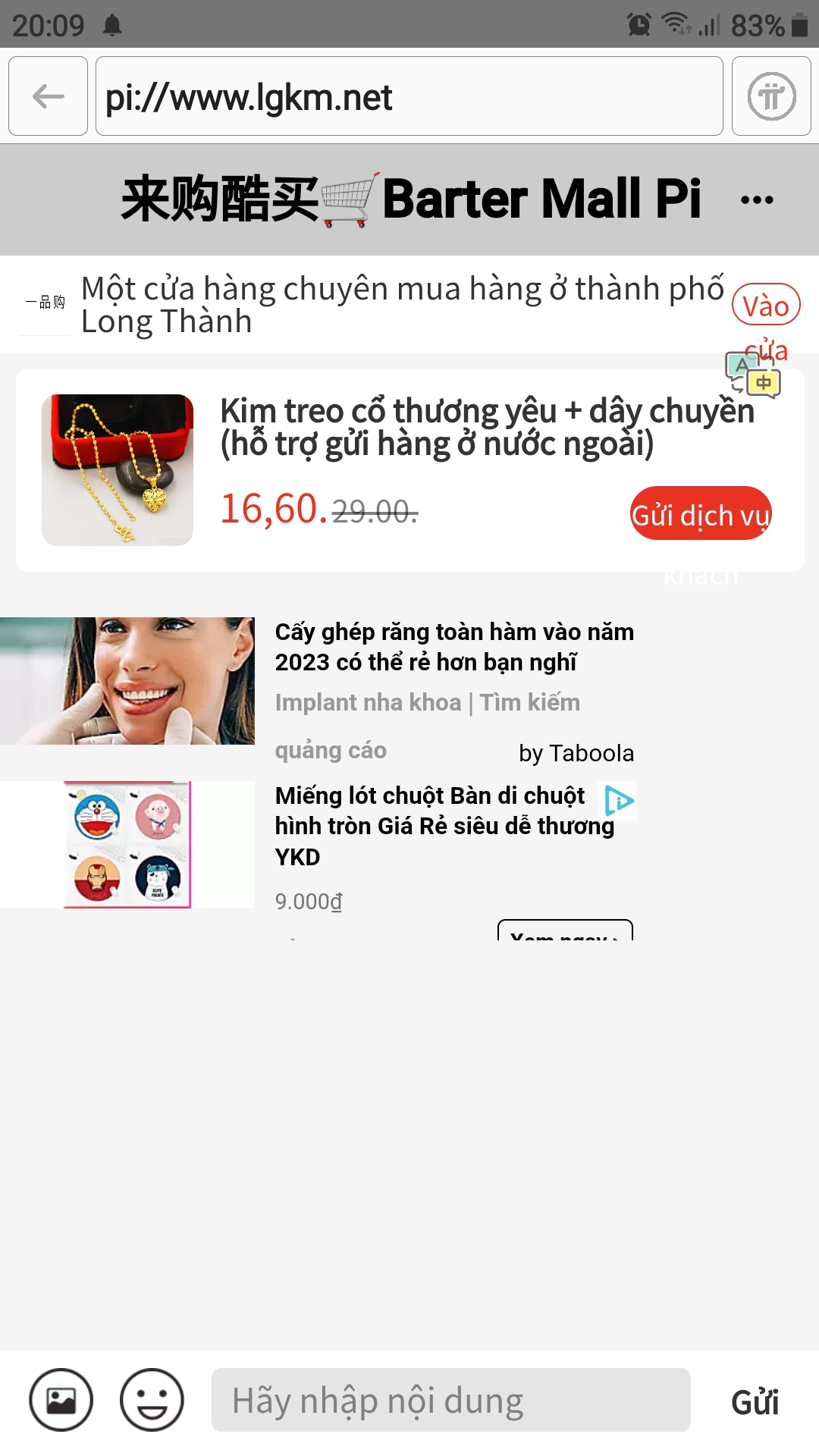Tap Gửi dịch vụ khách button
The height and width of the screenshot is (1456, 819).
[701, 513]
